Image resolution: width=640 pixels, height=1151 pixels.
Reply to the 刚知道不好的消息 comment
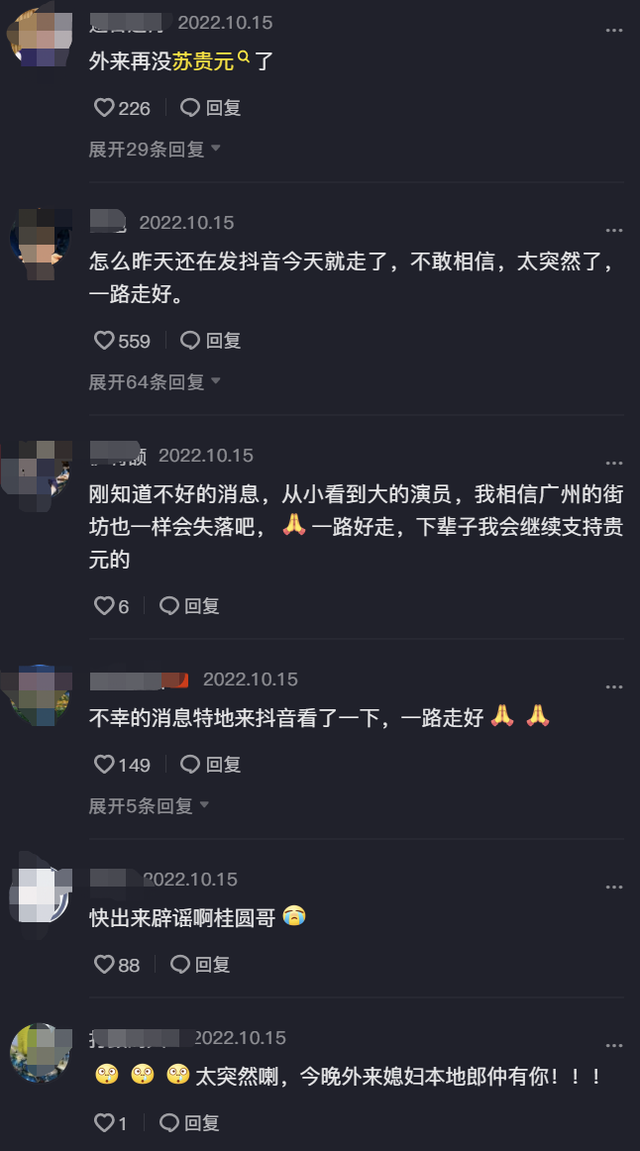(190, 606)
